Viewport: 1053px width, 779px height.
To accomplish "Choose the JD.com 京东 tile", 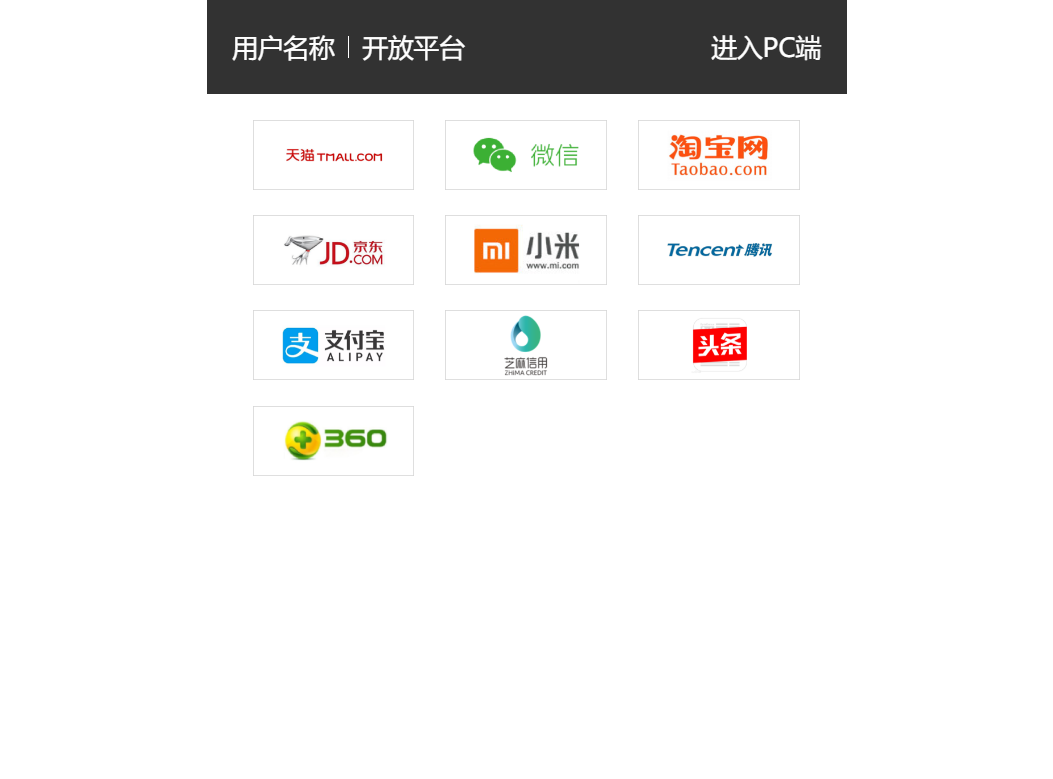I will (333, 250).
